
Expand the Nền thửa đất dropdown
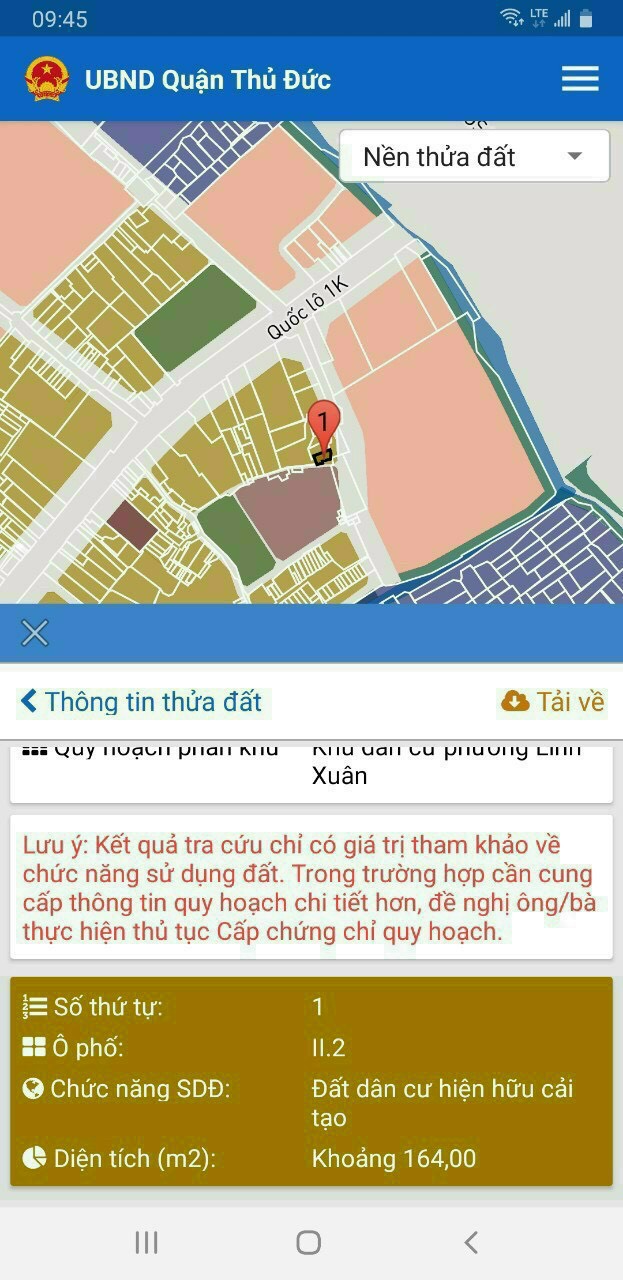tap(474, 156)
